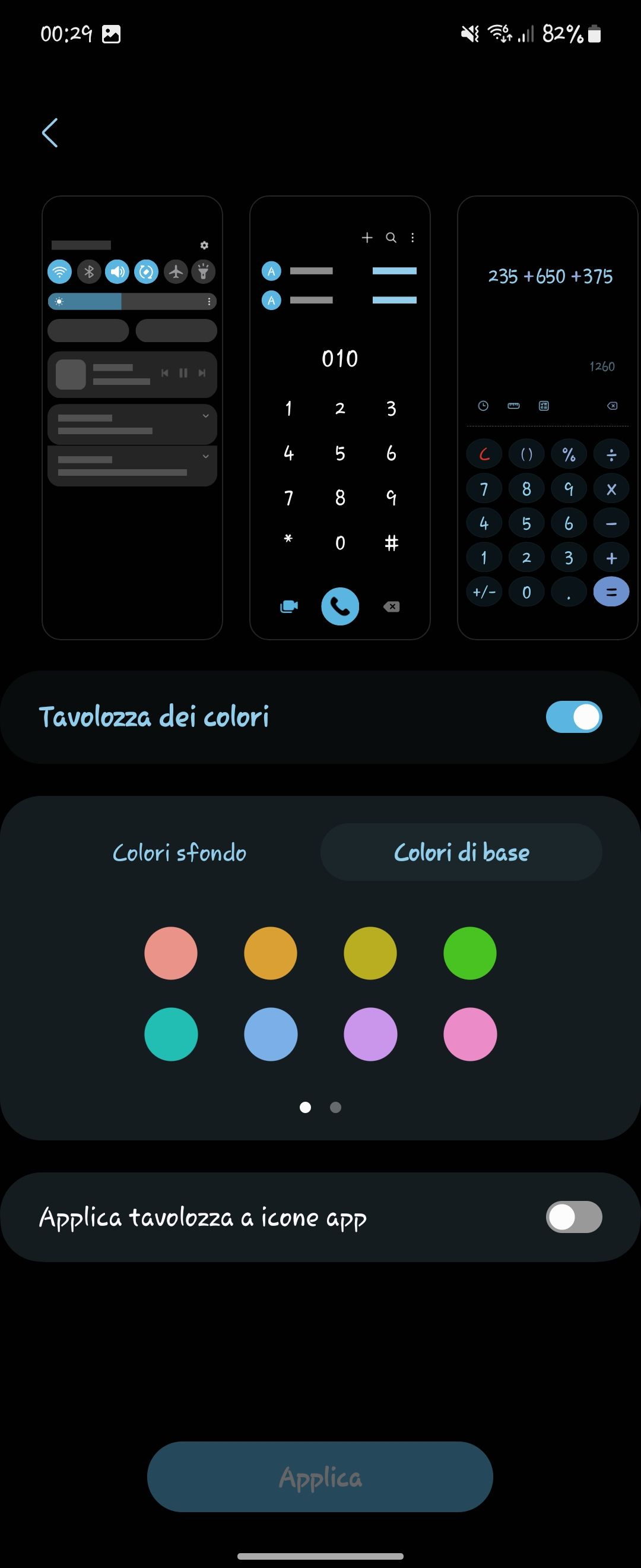Open the scientific calculator panel icon
641x1568 pixels.
[544, 406]
